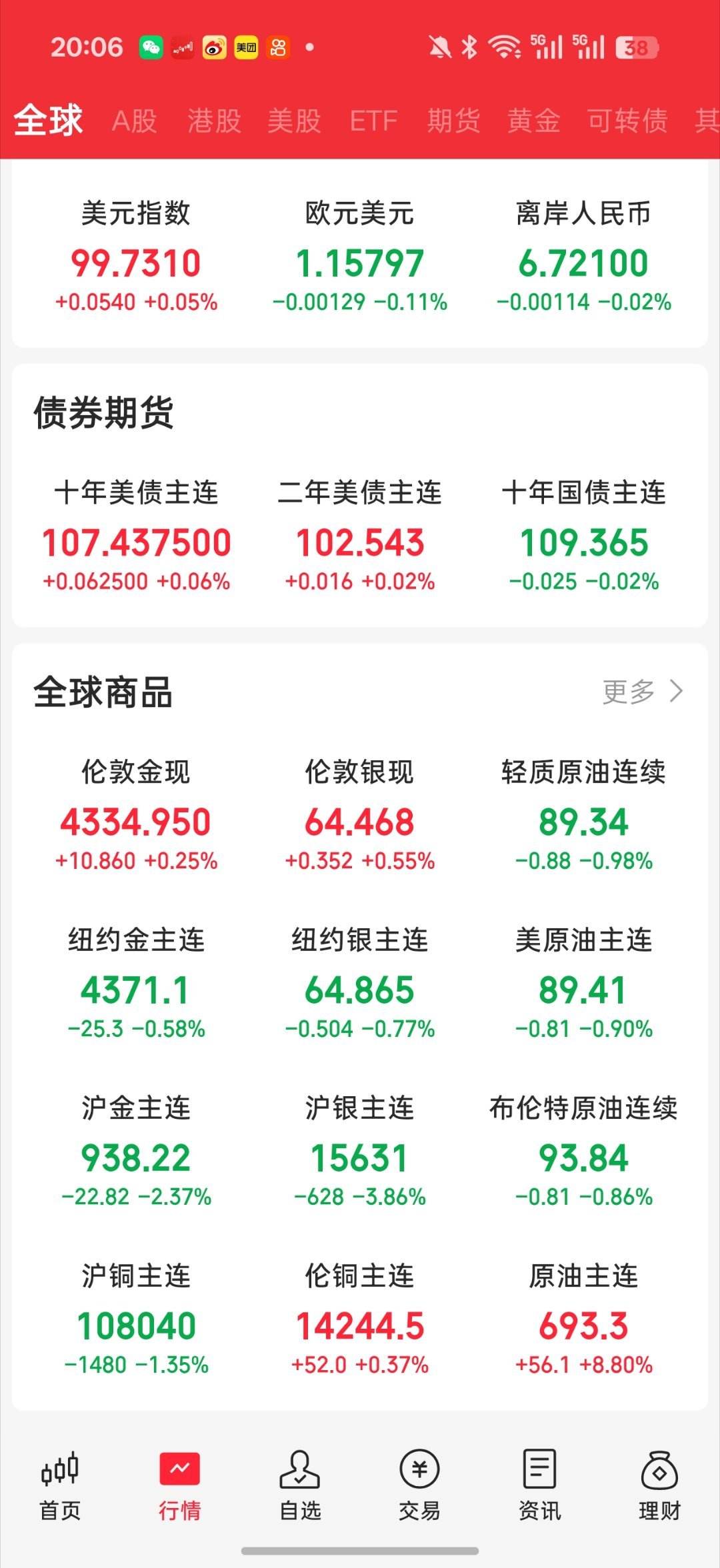The image size is (720, 1568).
Task: Open the 理财 tab
Action: [660, 1486]
